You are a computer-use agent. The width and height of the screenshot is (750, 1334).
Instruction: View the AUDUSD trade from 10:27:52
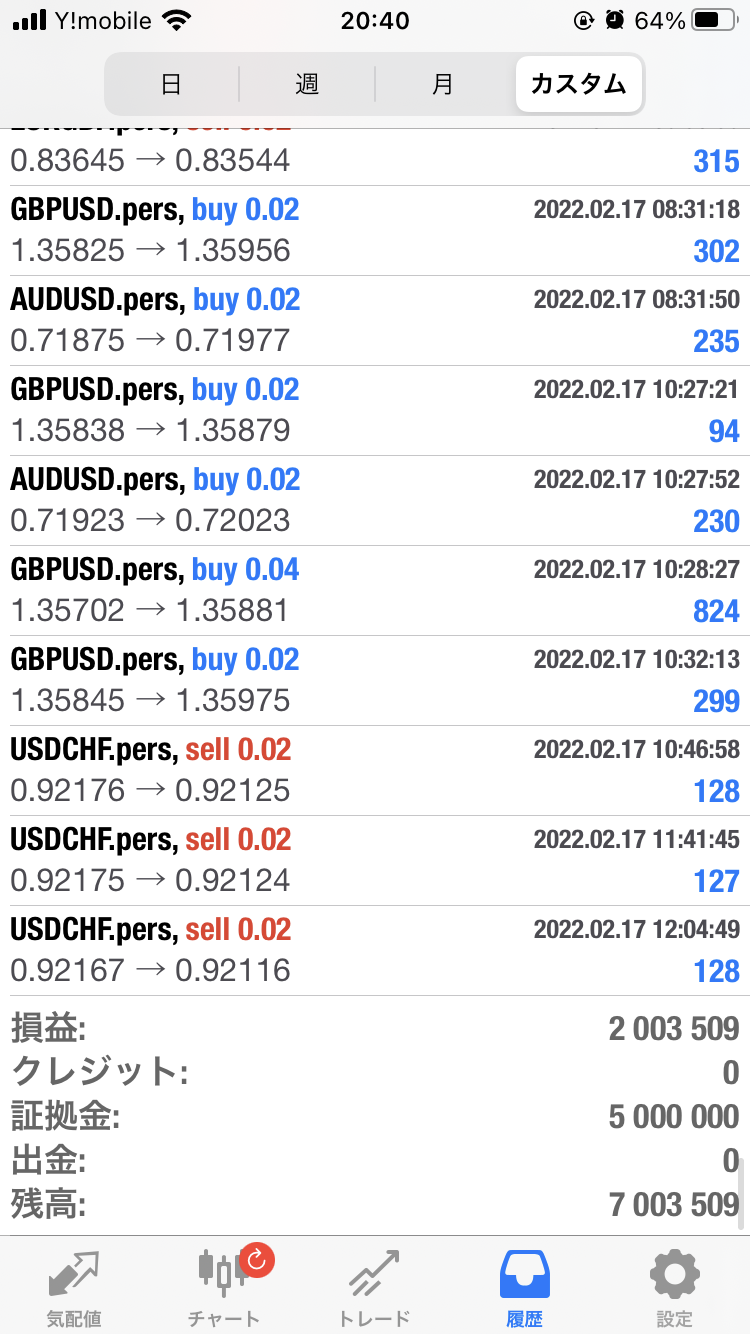(375, 501)
